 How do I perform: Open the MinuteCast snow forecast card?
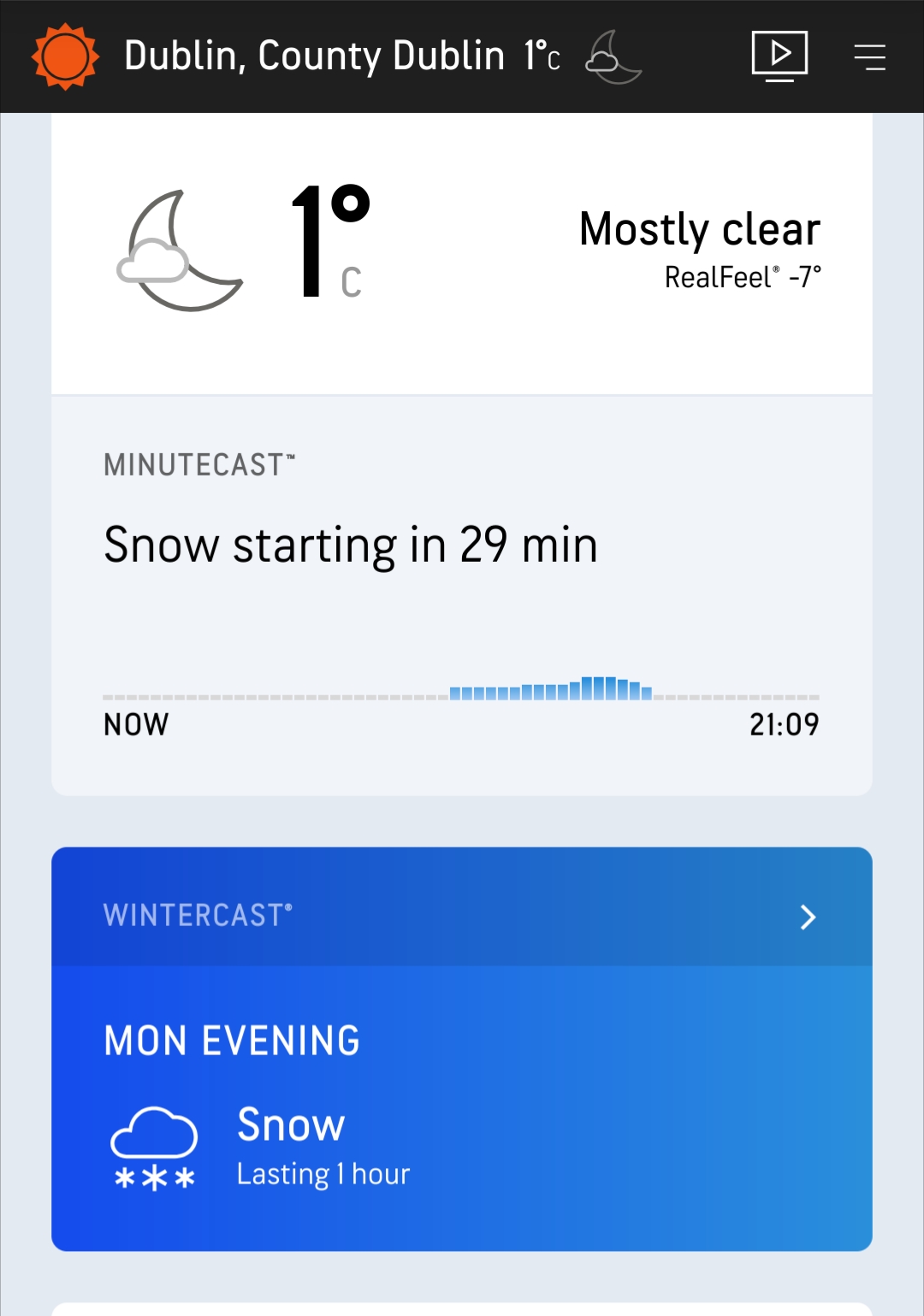tap(462, 594)
